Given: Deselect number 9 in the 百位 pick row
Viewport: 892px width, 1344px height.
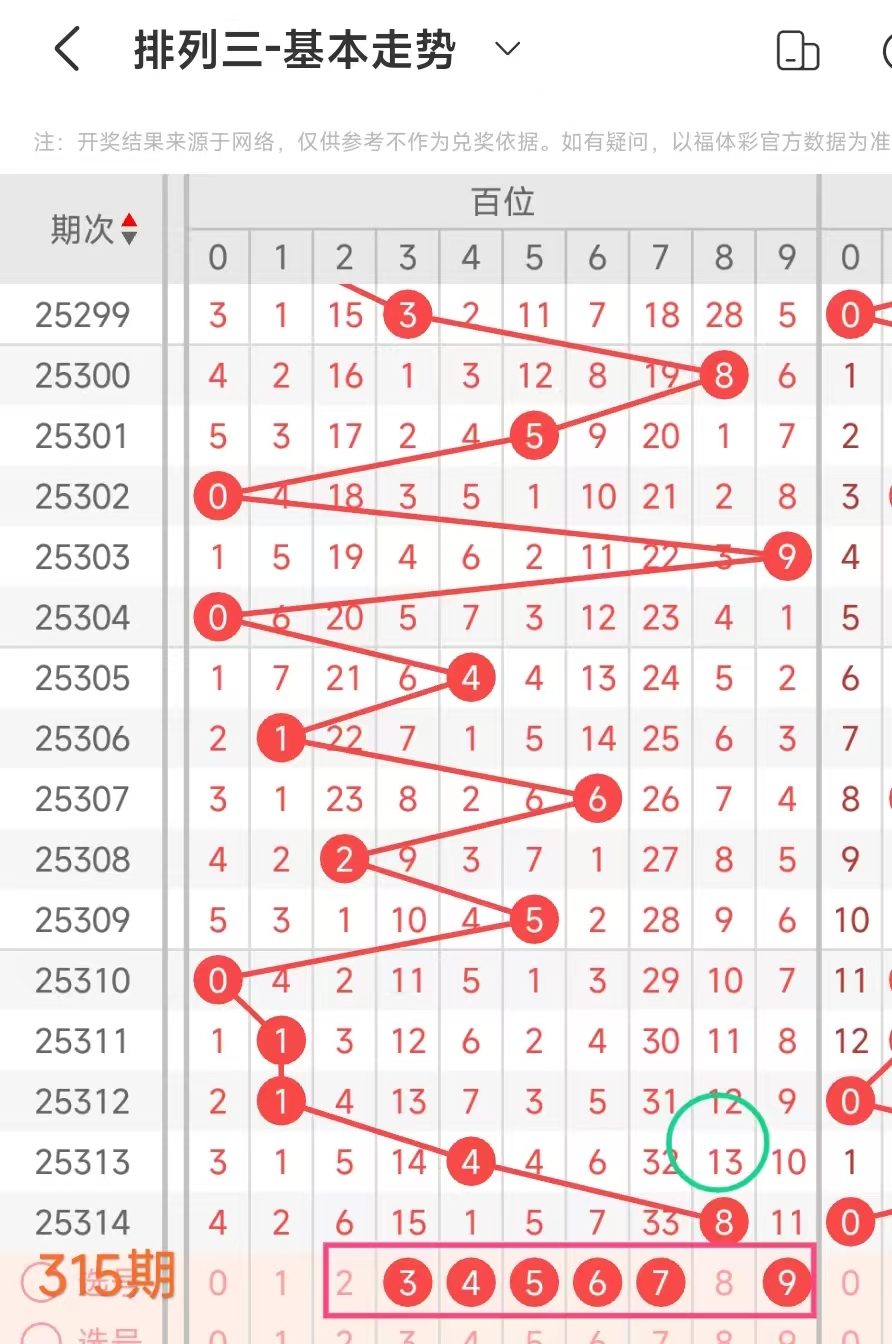Looking at the screenshot, I should (787, 1282).
